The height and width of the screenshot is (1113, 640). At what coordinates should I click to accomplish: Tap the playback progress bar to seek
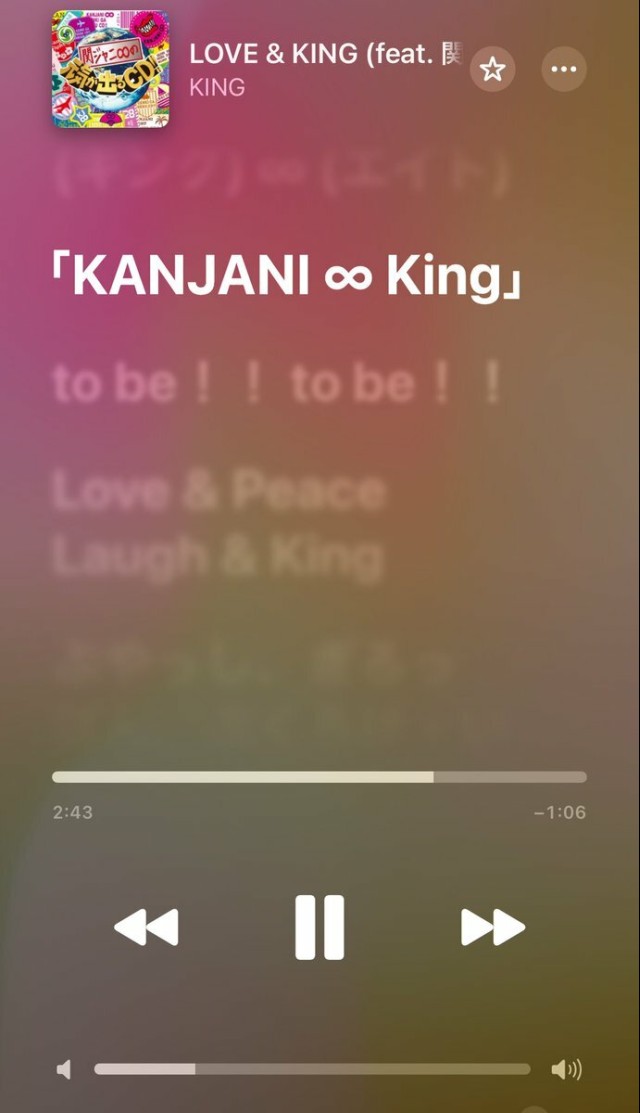click(x=319, y=777)
